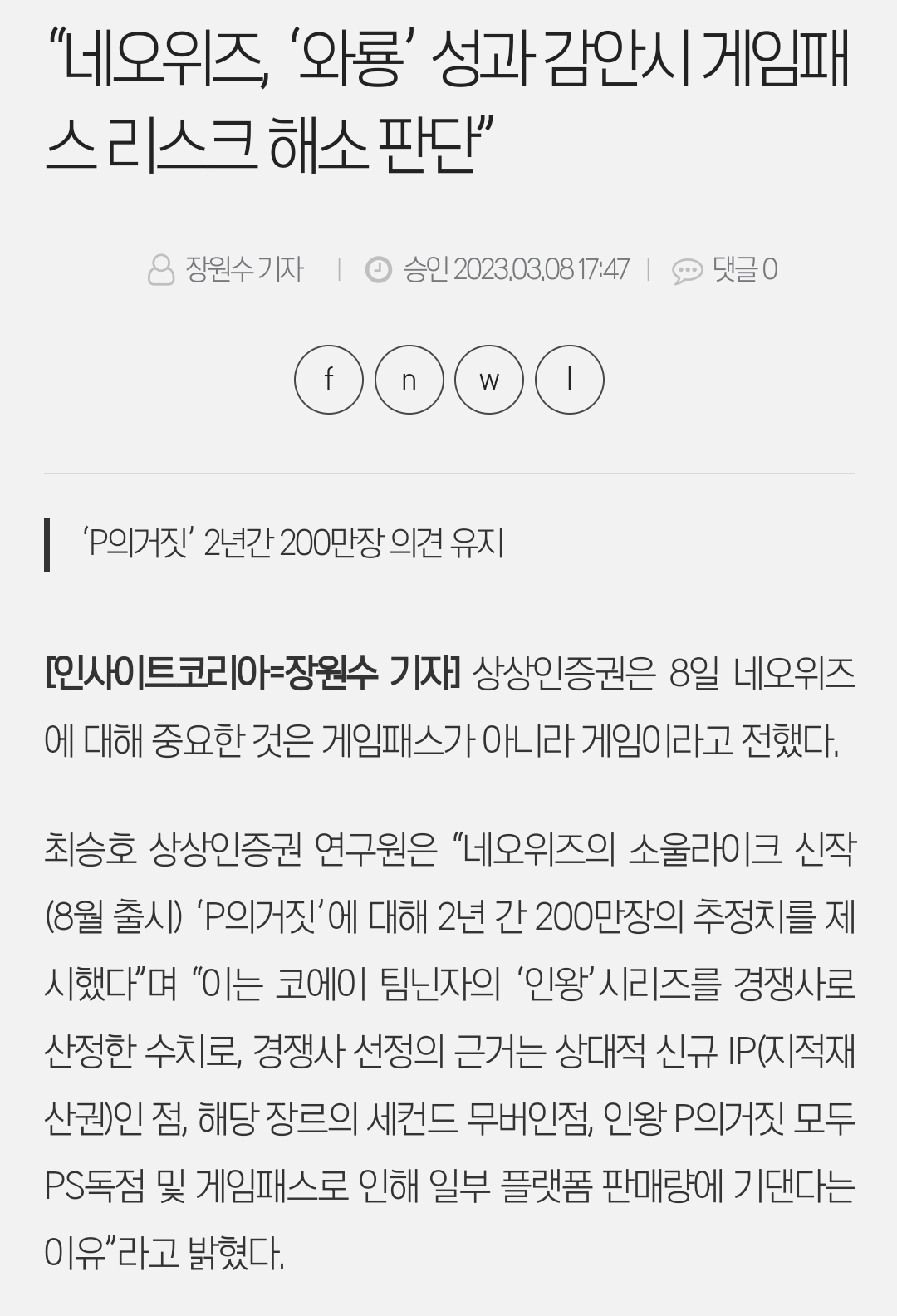Tap the round 'n' Naver share button
Viewport: 897px width, 1316px height.
(409, 380)
